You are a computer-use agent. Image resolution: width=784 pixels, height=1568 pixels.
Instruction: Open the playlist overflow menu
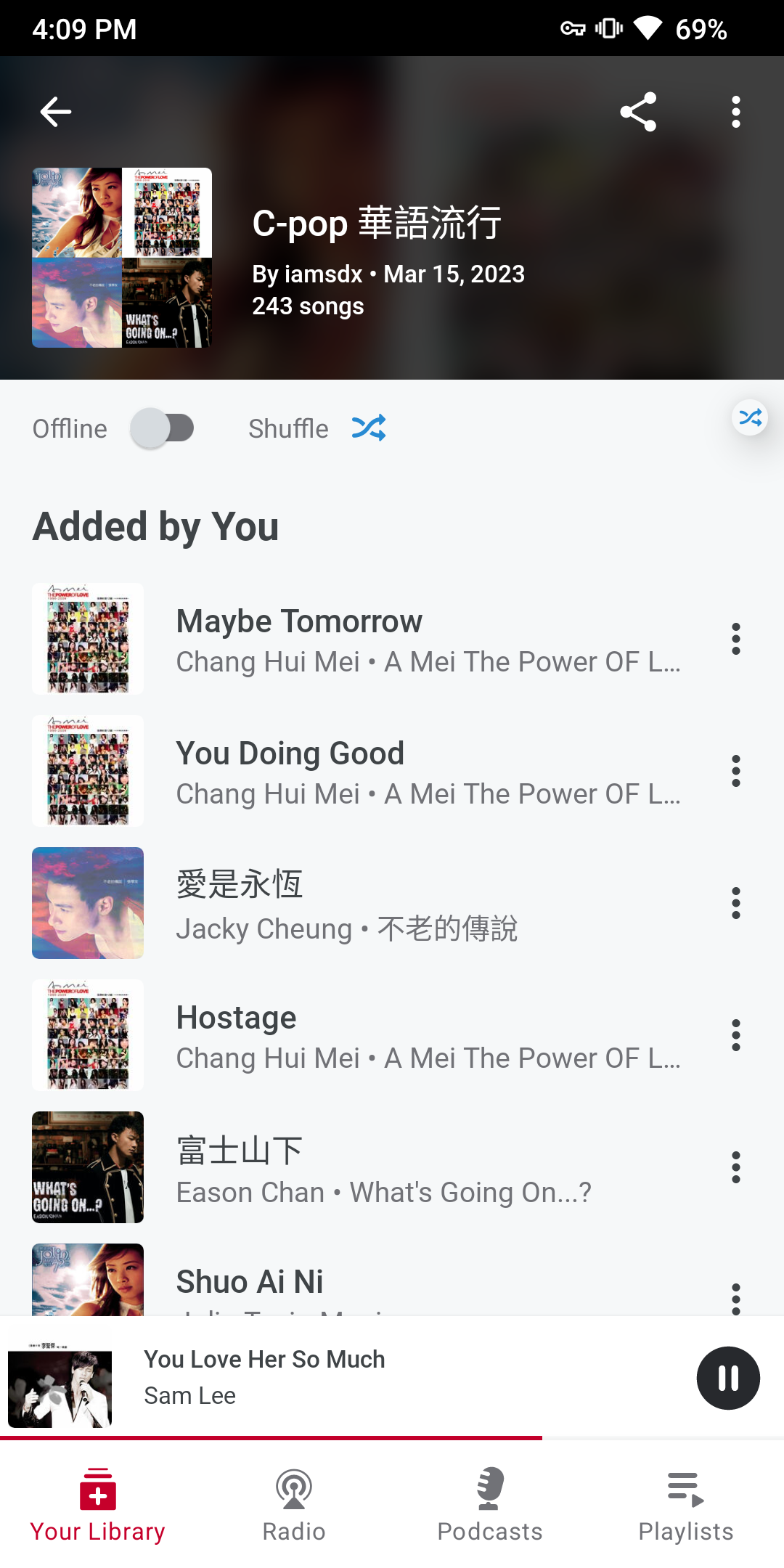coord(736,112)
